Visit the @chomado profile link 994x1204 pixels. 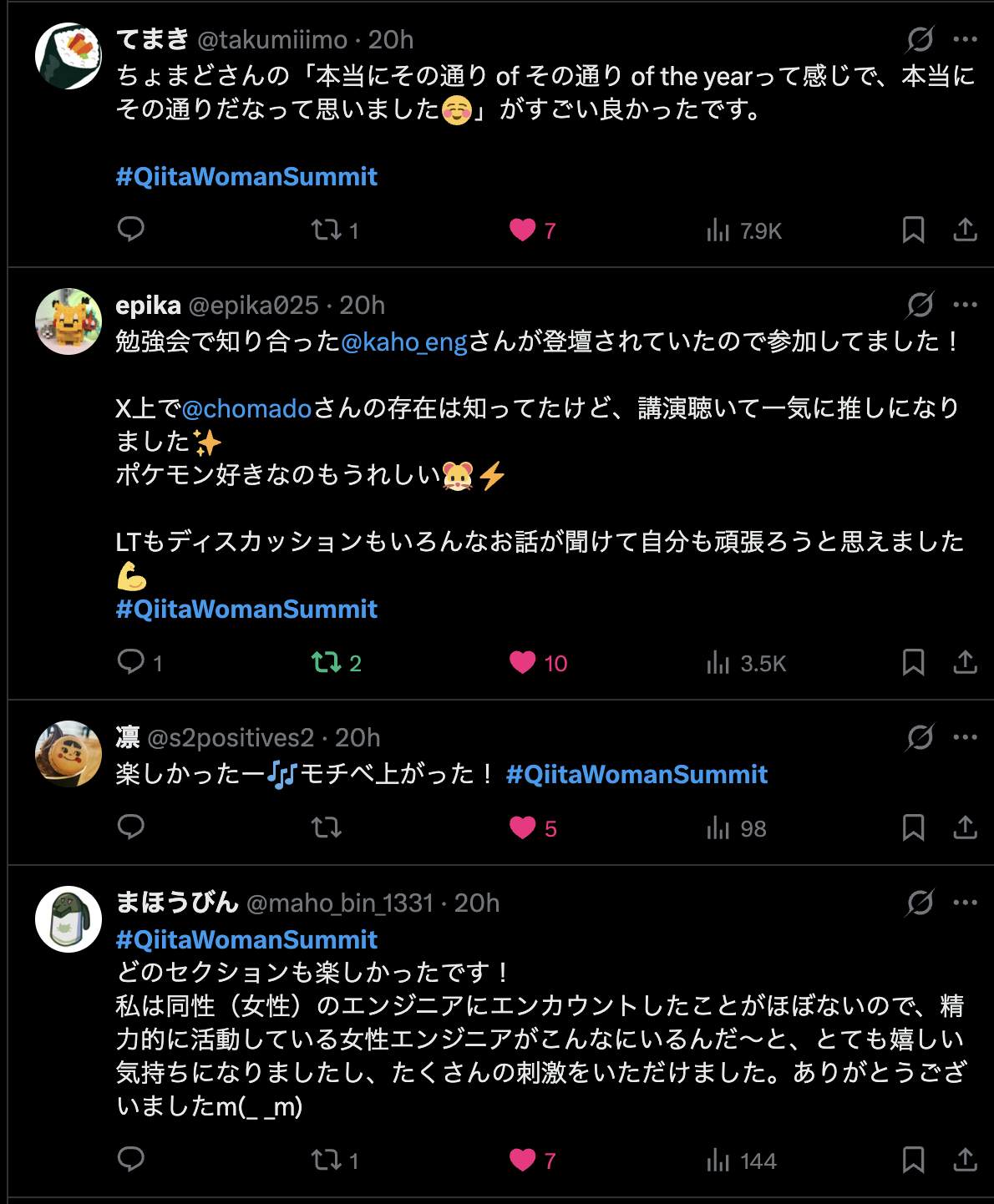tap(246, 408)
